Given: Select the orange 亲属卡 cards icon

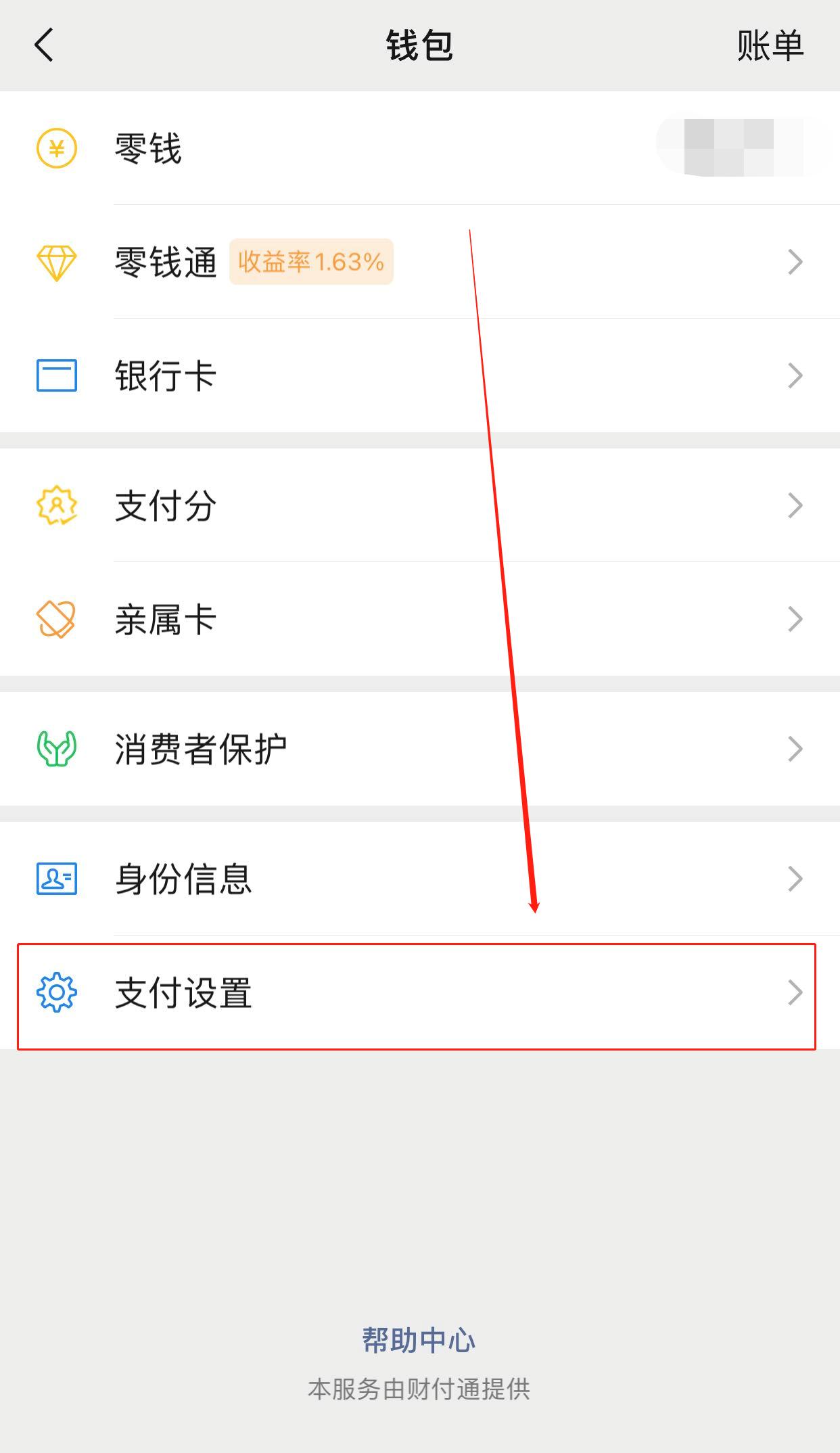Looking at the screenshot, I should pyautogui.click(x=57, y=618).
